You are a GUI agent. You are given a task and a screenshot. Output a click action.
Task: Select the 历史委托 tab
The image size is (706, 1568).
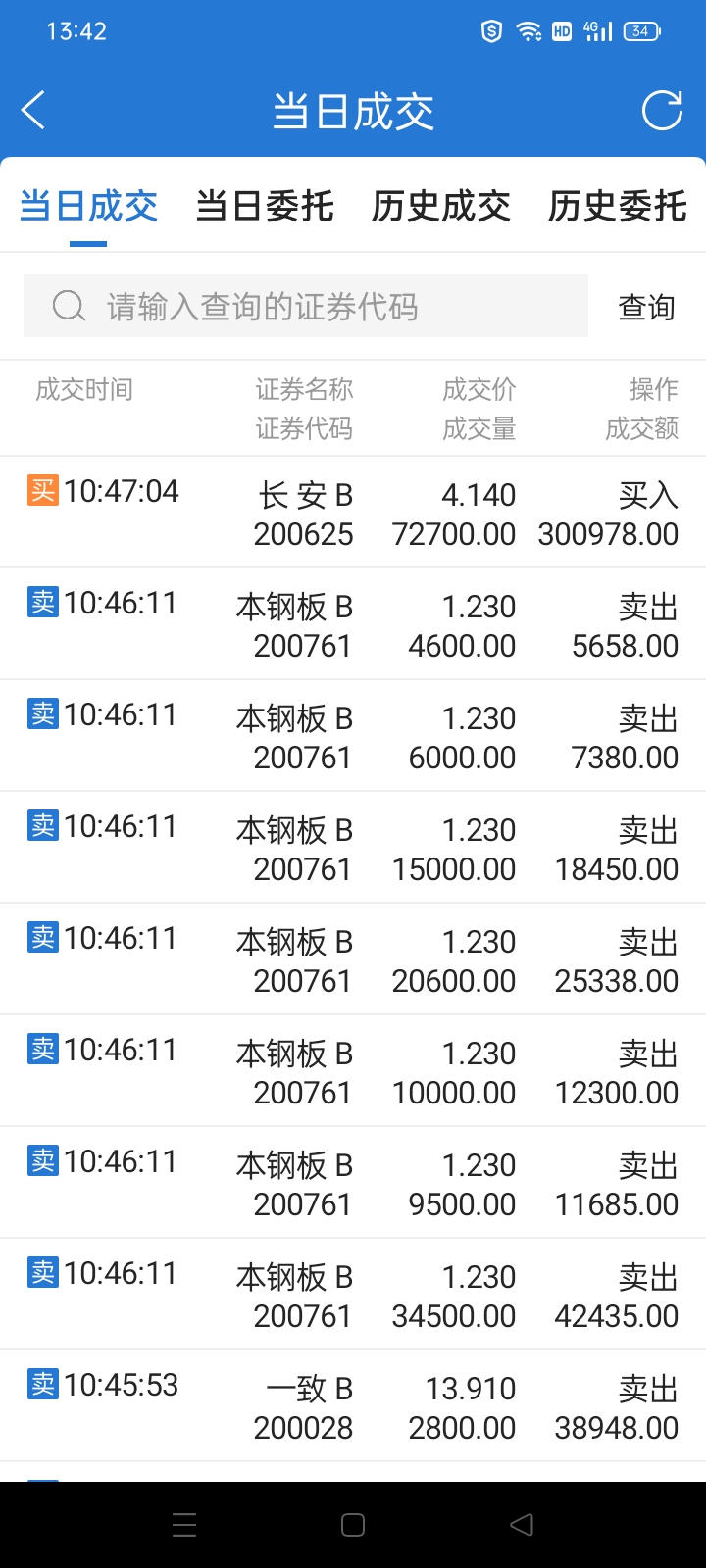617,207
